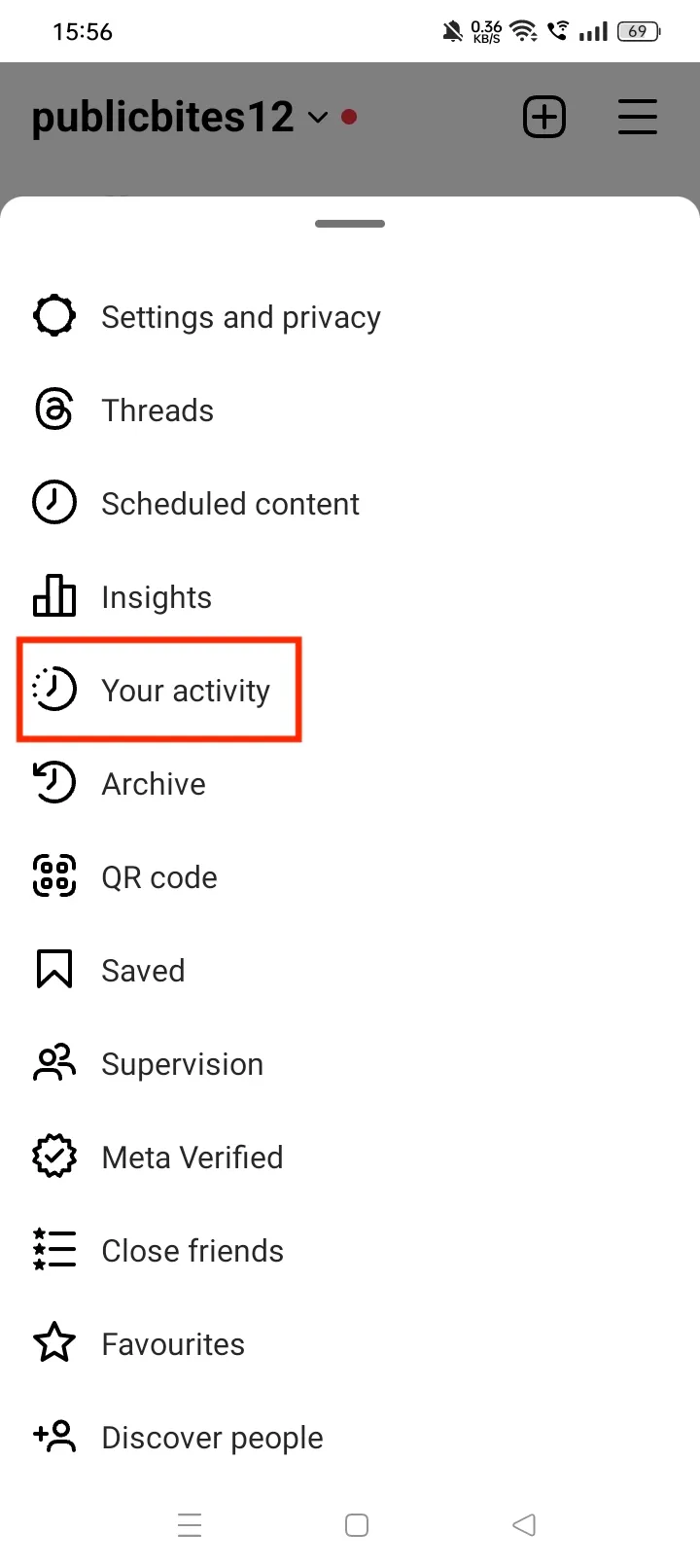Open Your activity
The height and width of the screenshot is (1568, 700).
coord(185,691)
